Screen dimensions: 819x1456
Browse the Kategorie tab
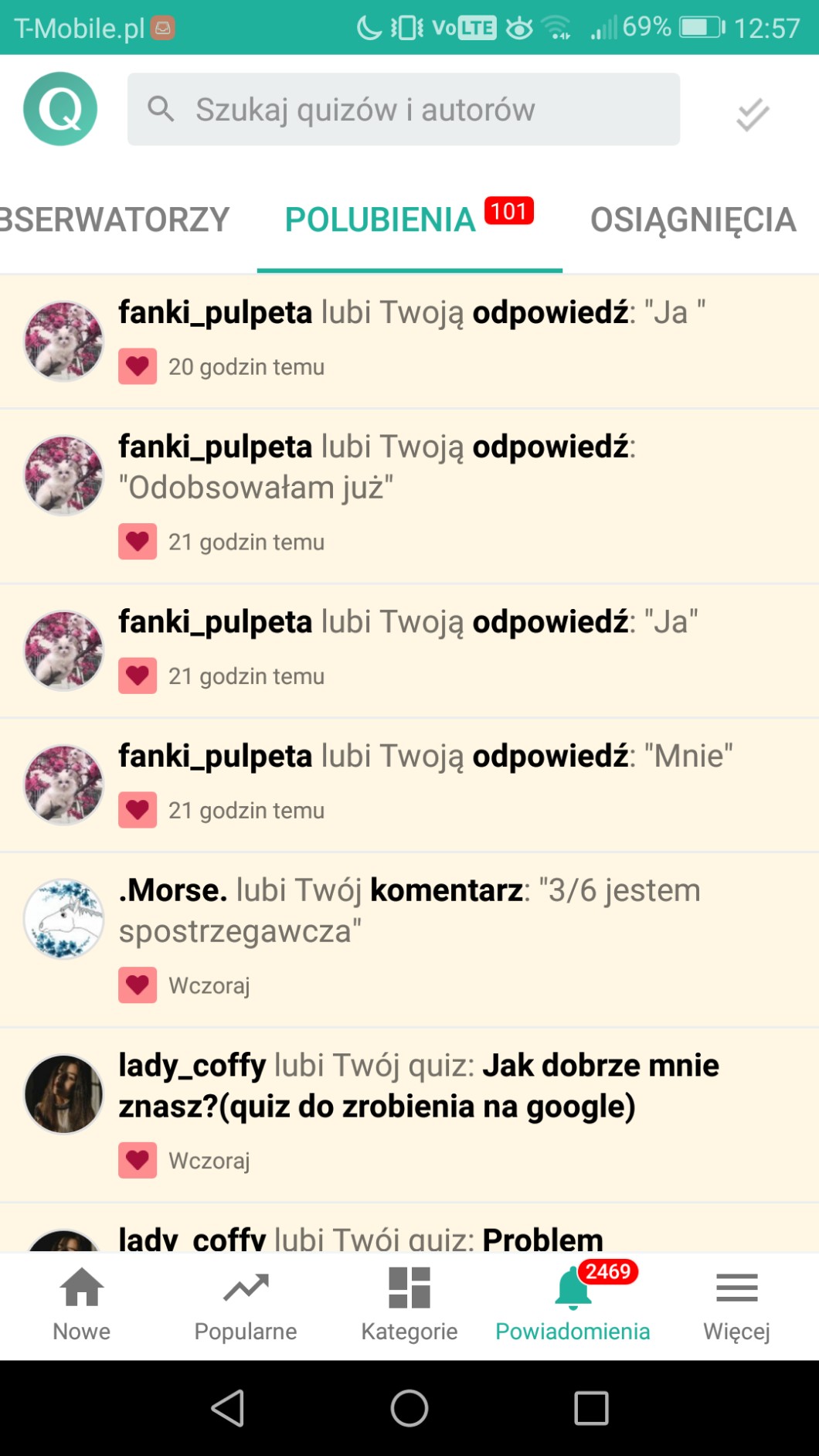[409, 1305]
